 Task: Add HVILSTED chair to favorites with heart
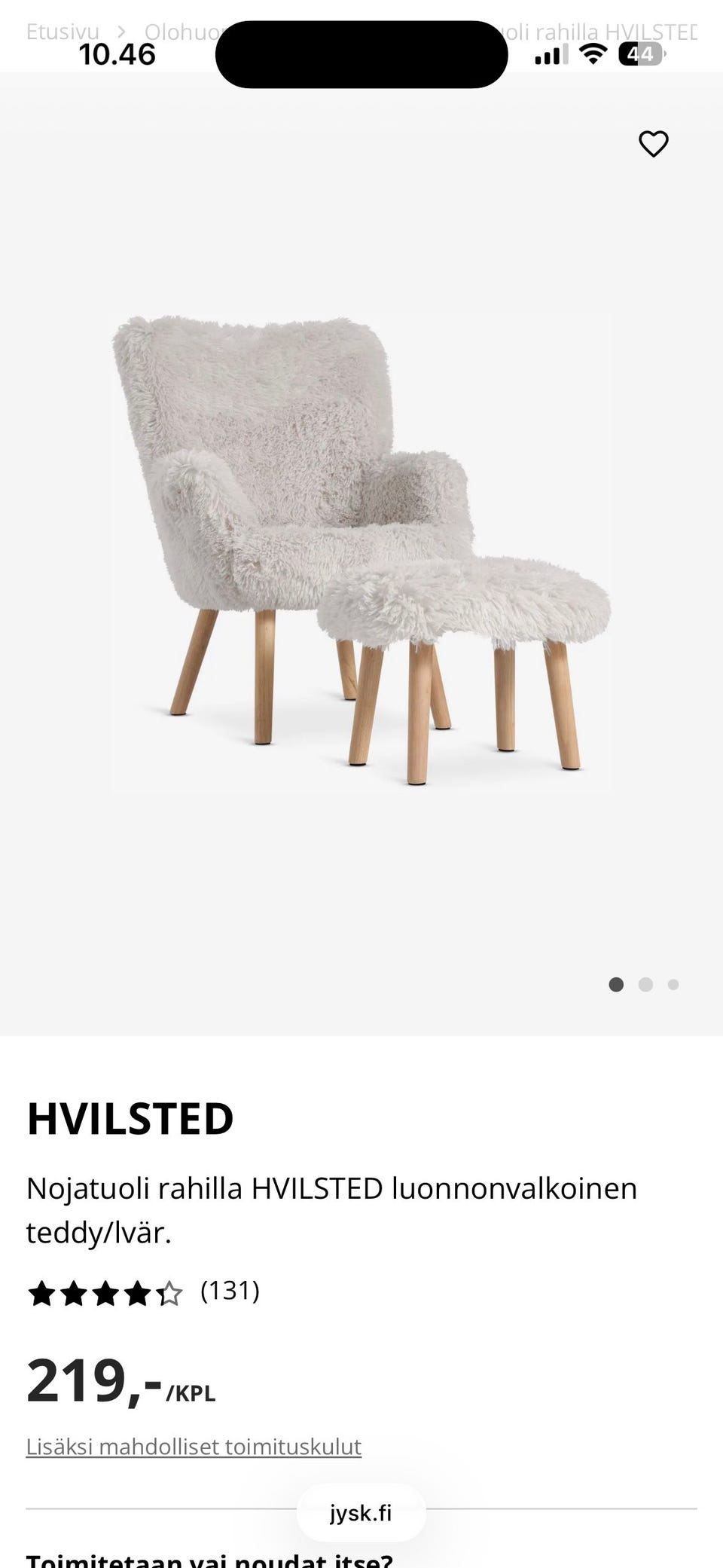coord(653,144)
